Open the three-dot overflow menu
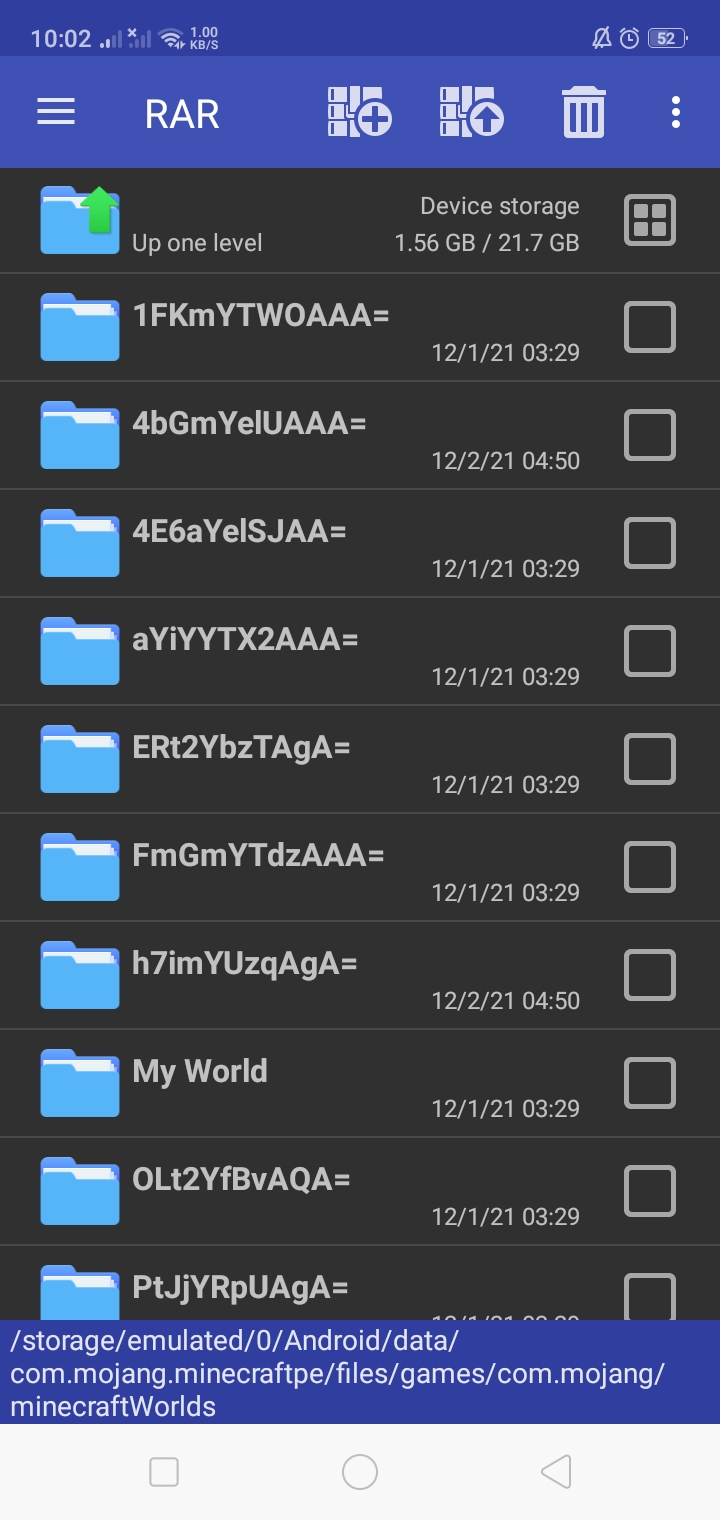The height and width of the screenshot is (1520, 720). coord(676,112)
